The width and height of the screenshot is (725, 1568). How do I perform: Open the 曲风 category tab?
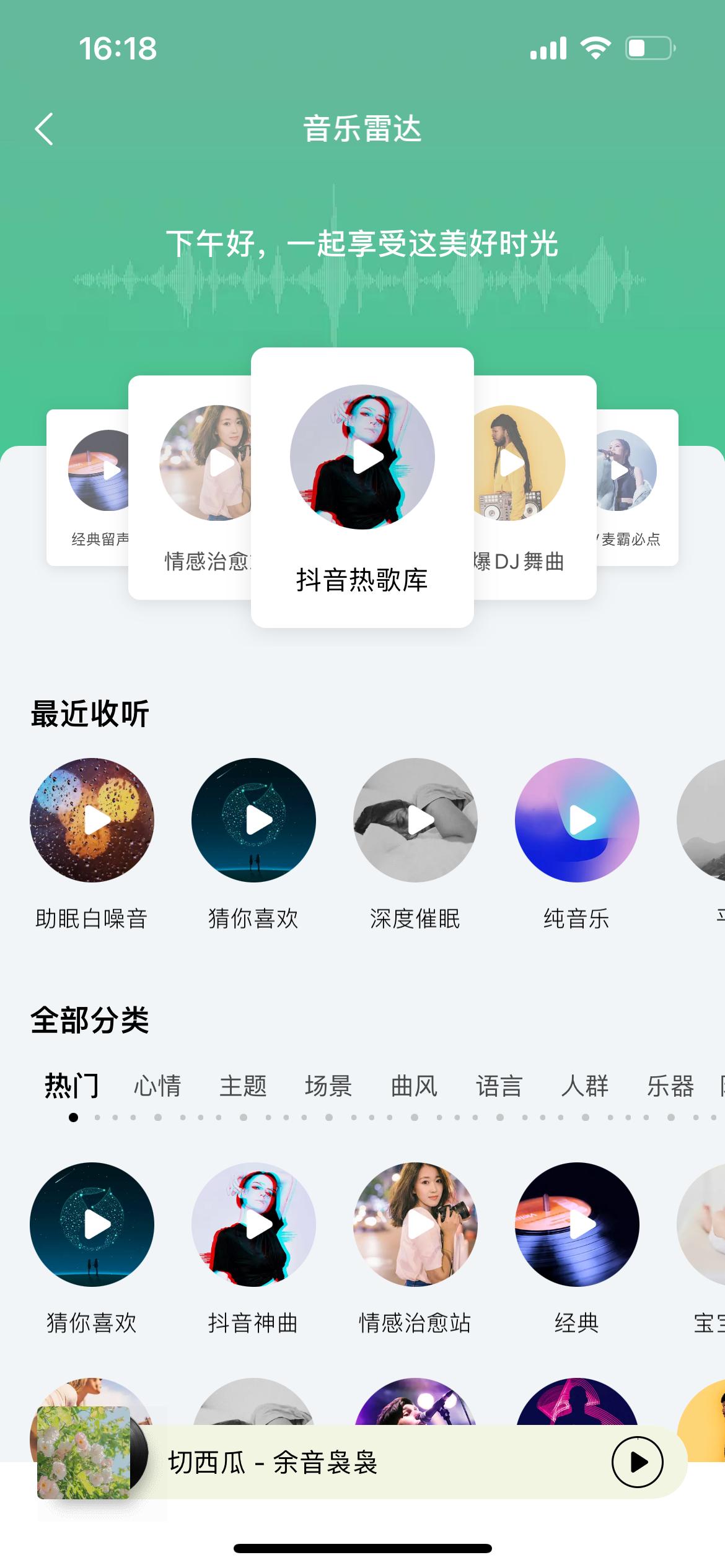click(414, 1086)
